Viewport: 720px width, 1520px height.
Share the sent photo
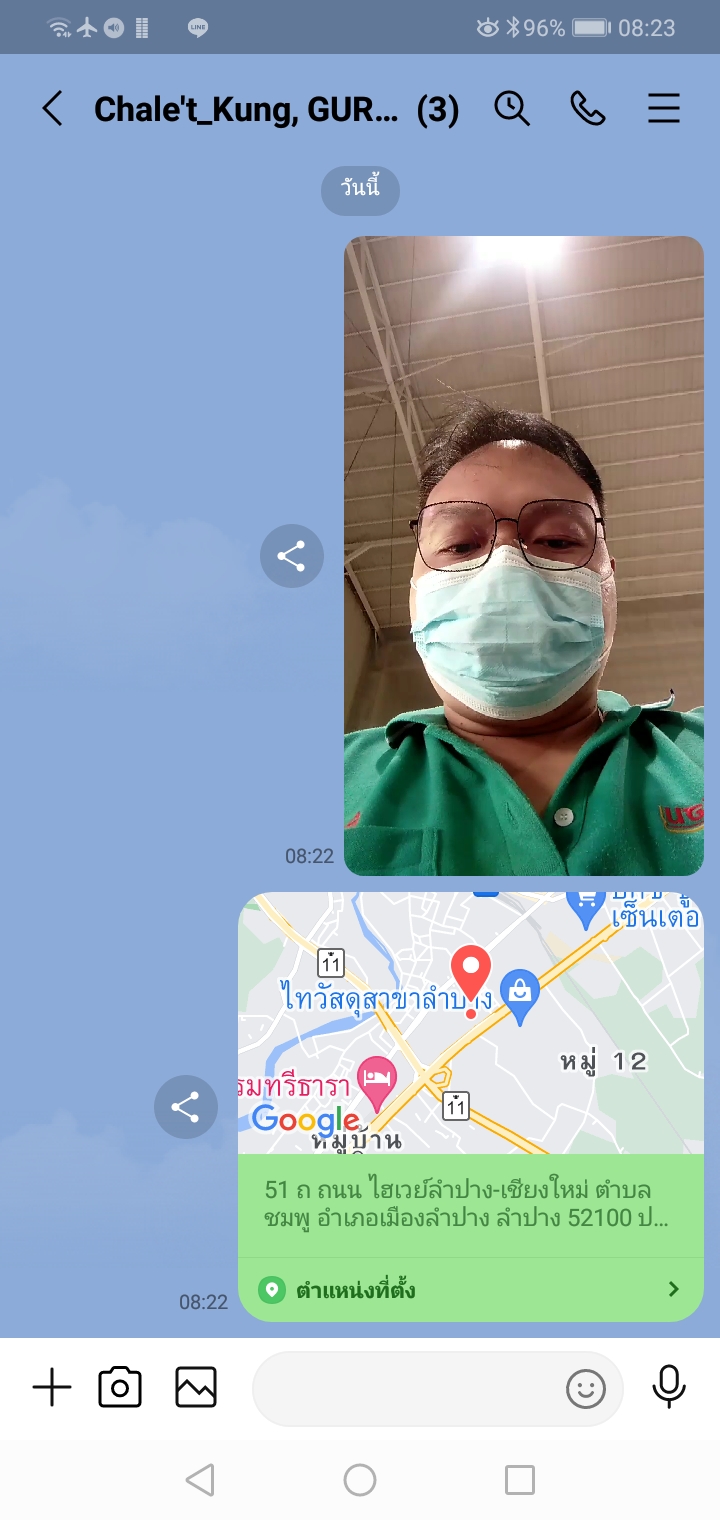291,556
